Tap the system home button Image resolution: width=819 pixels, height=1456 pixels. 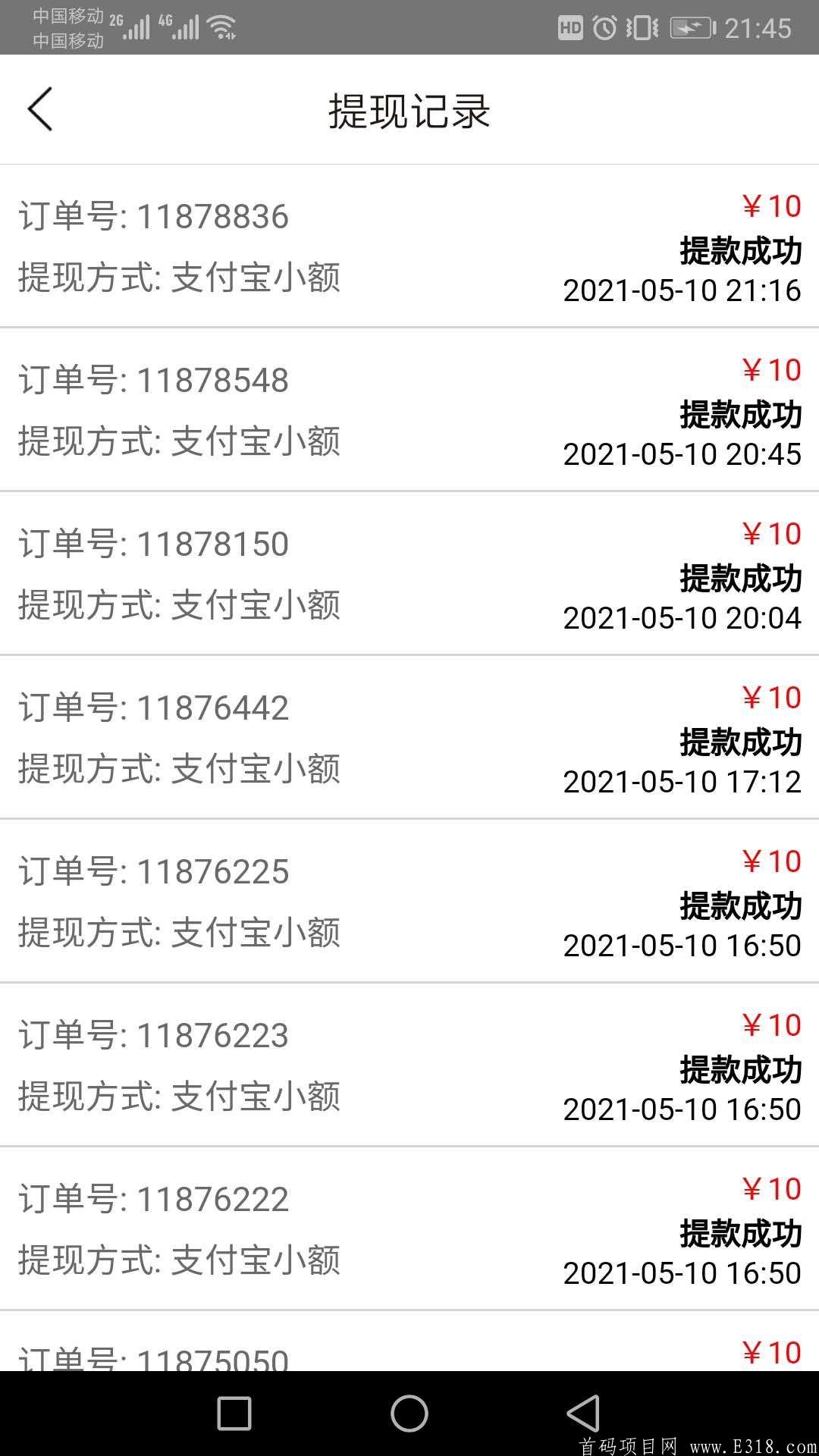[x=409, y=1414]
